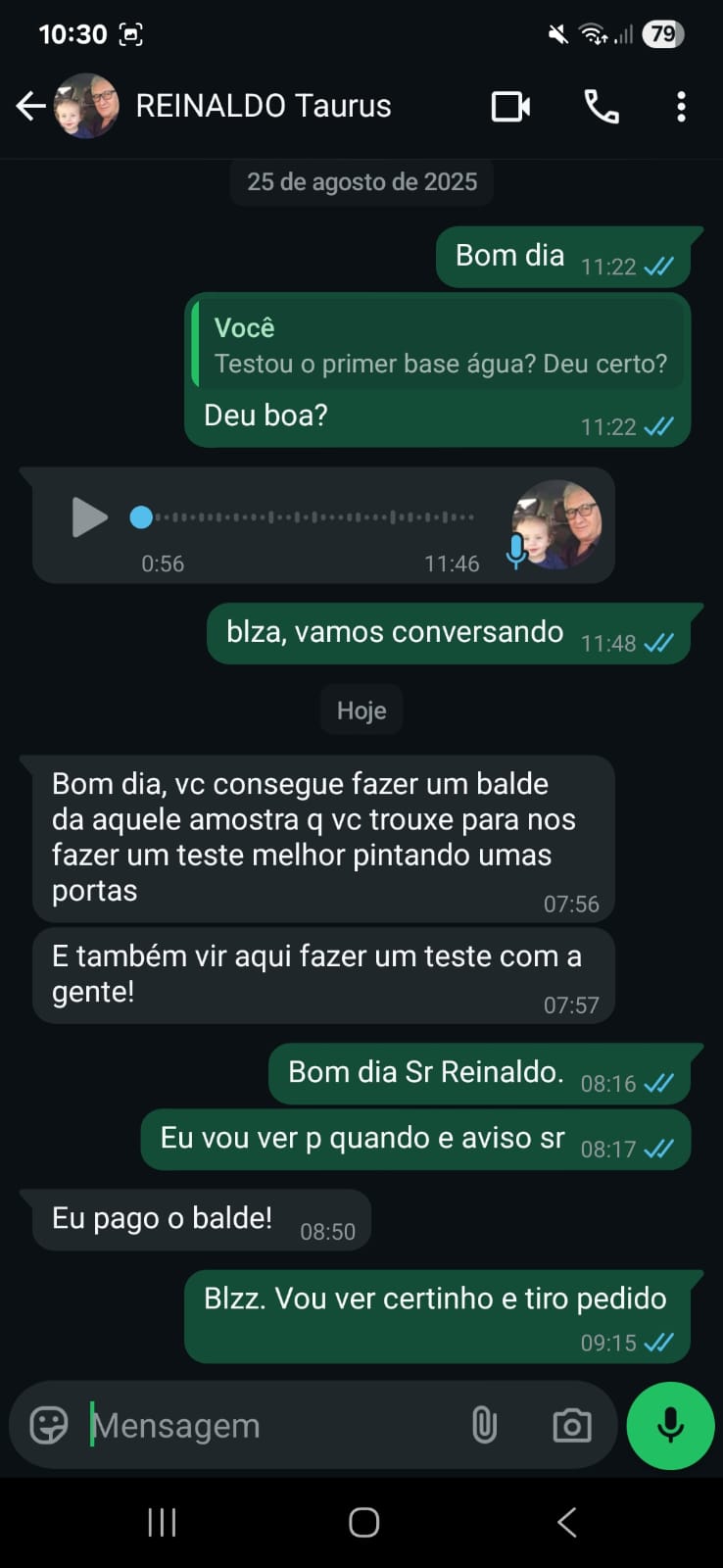This screenshot has width=723, height=1568.
Task: Open REINALDO Taurus contact info
Action: (263, 106)
